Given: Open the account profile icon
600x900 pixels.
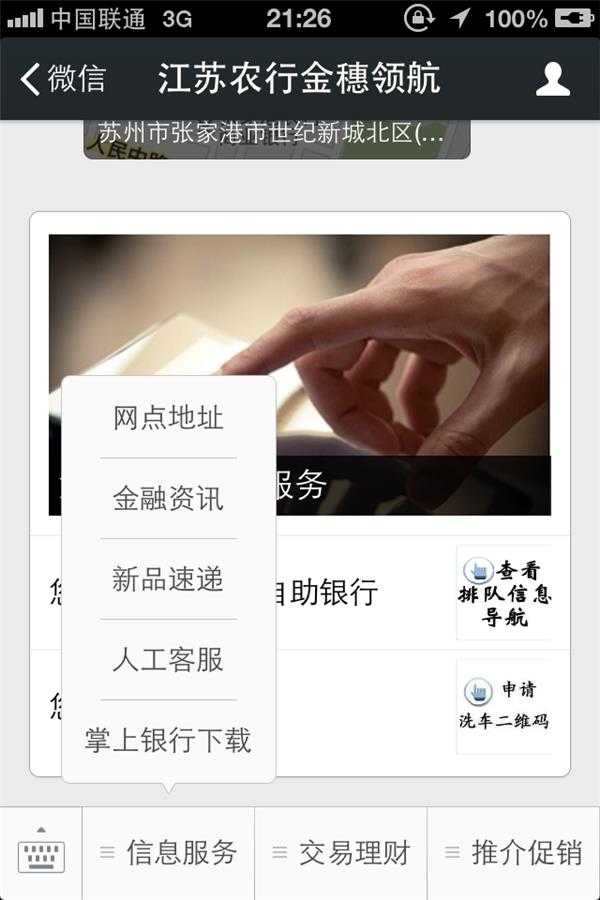Looking at the screenshot, I should click(552, 79).
